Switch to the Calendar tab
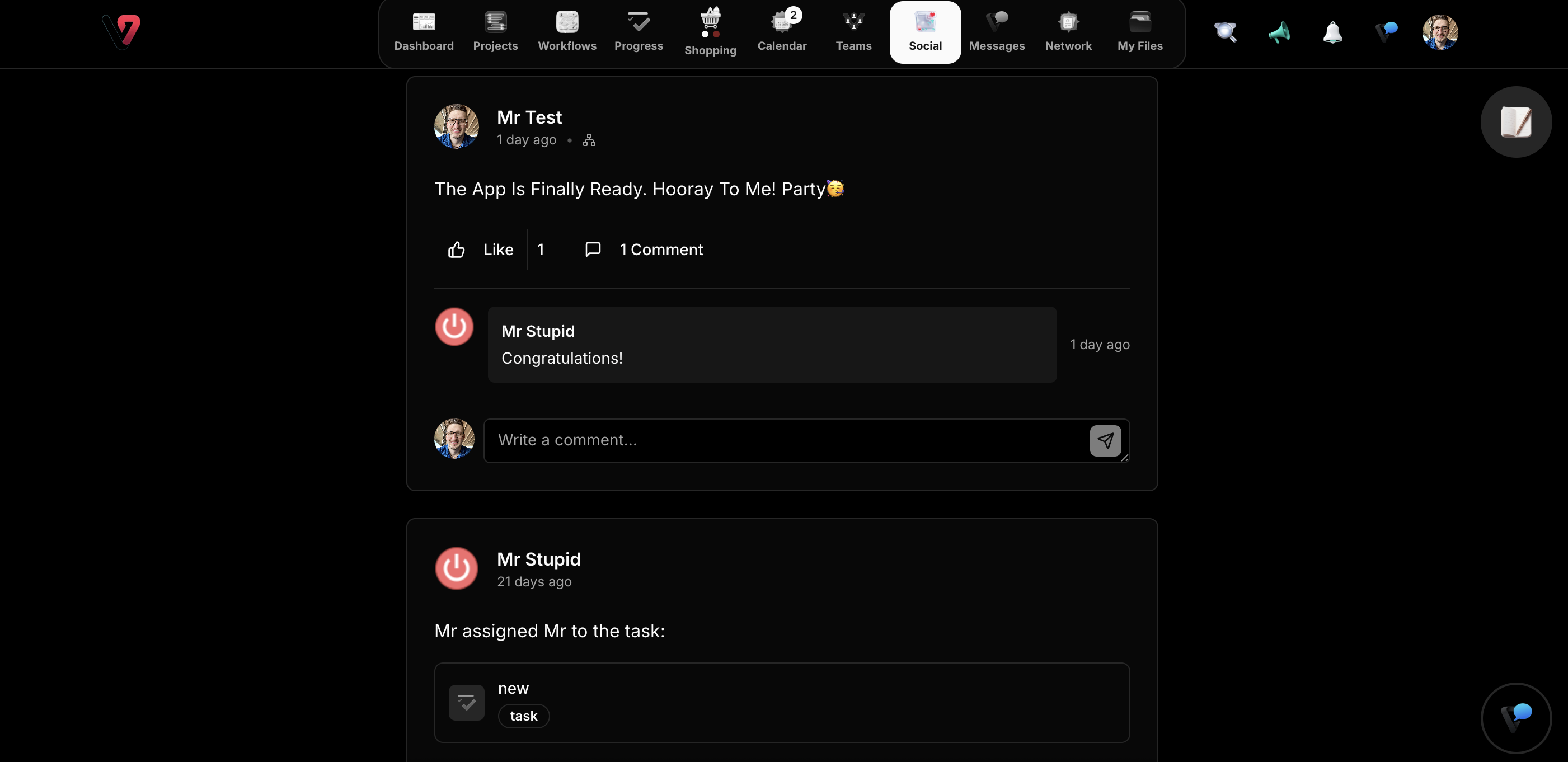Image resolution: width=1568 pixels, height=762 pixels. (x=782, y=32)
